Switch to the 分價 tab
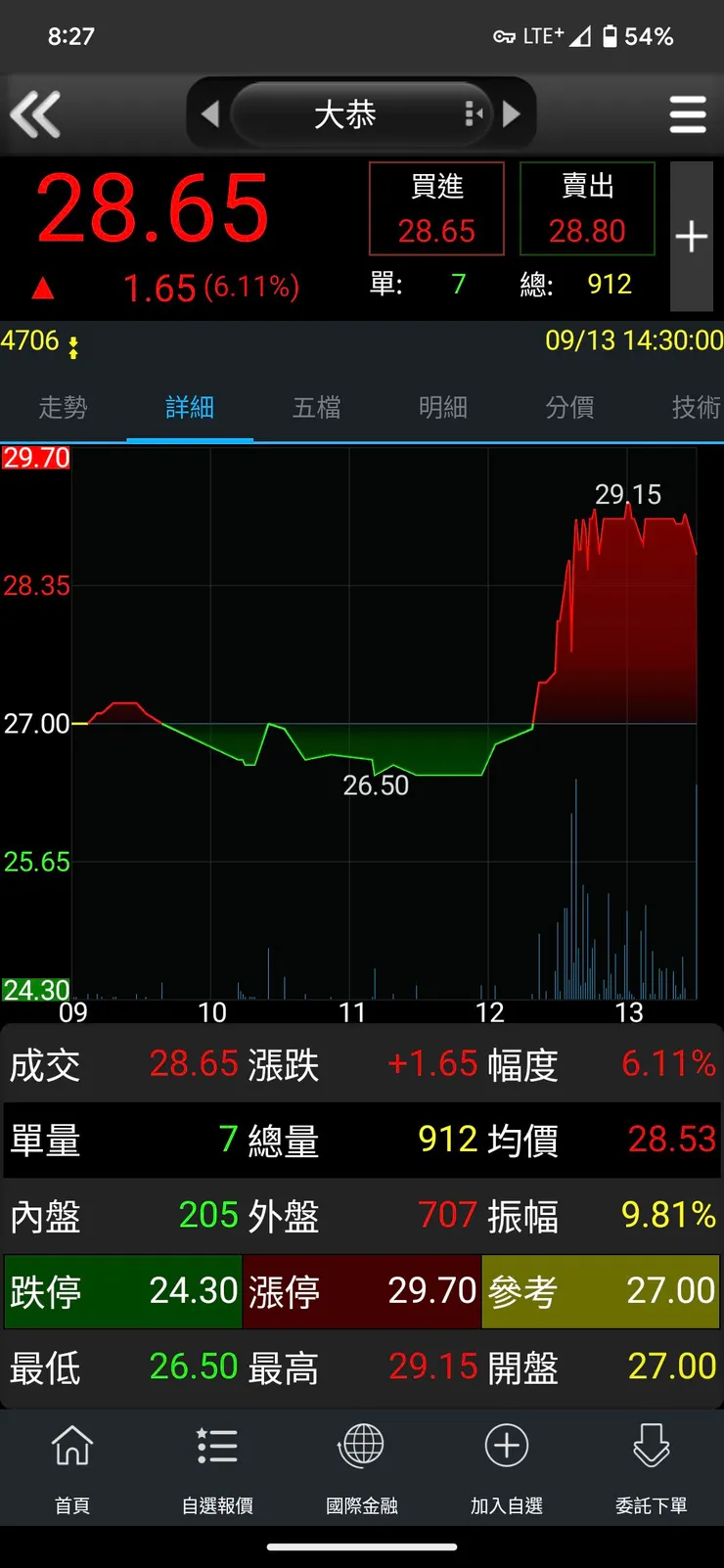Image resolution: width=724 pixels, height=1568 pixels. coord(570,407)
